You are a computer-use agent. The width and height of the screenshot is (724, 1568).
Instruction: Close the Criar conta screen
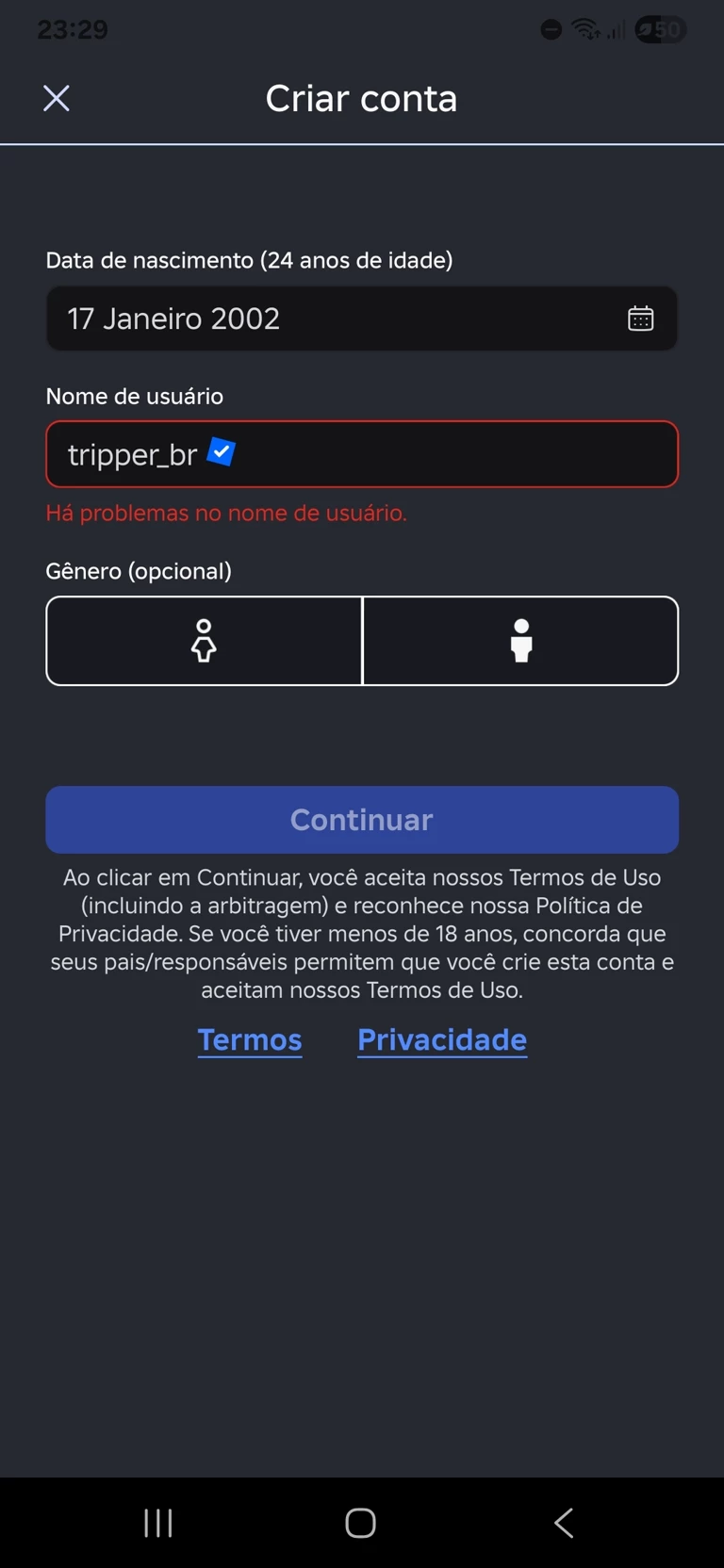point(57,98)
